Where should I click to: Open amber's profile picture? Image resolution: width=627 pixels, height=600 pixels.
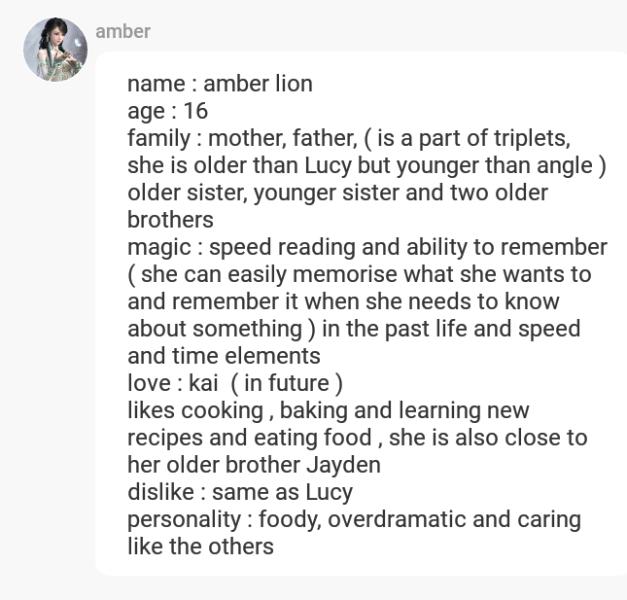click(x=55, y=49)
